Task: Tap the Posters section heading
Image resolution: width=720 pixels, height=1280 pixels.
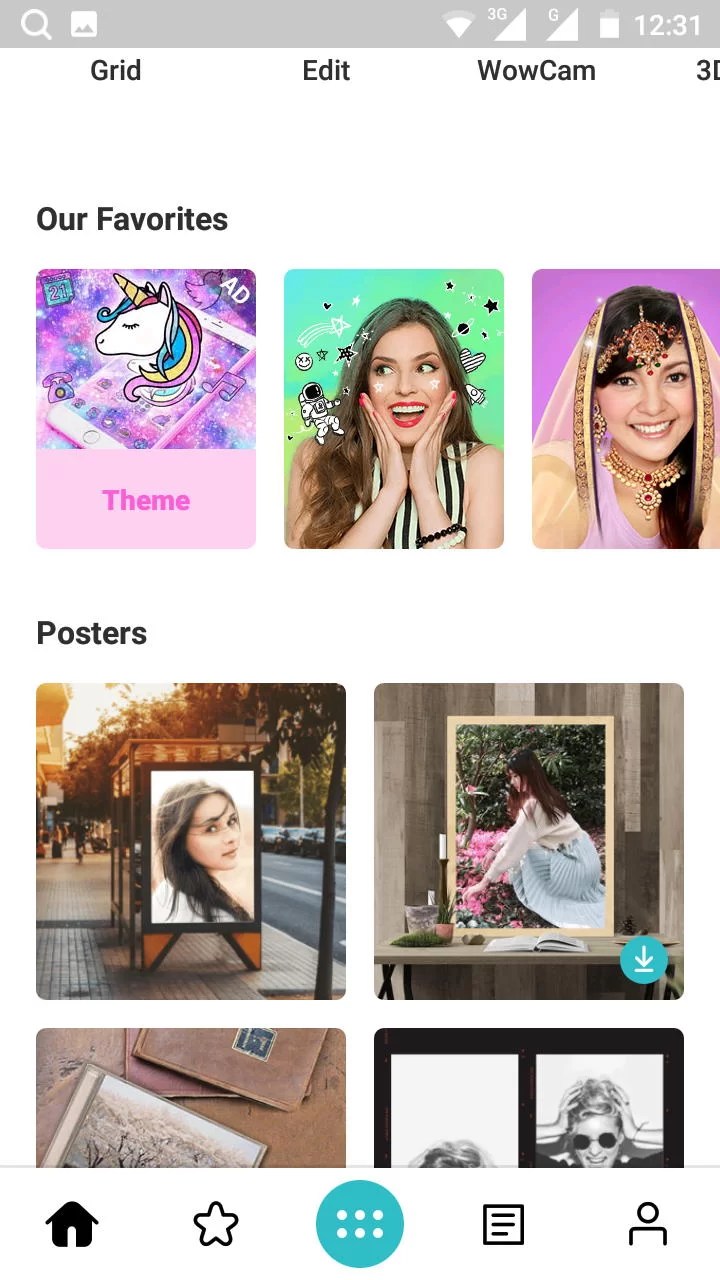Action: click(x=91, y=632)
